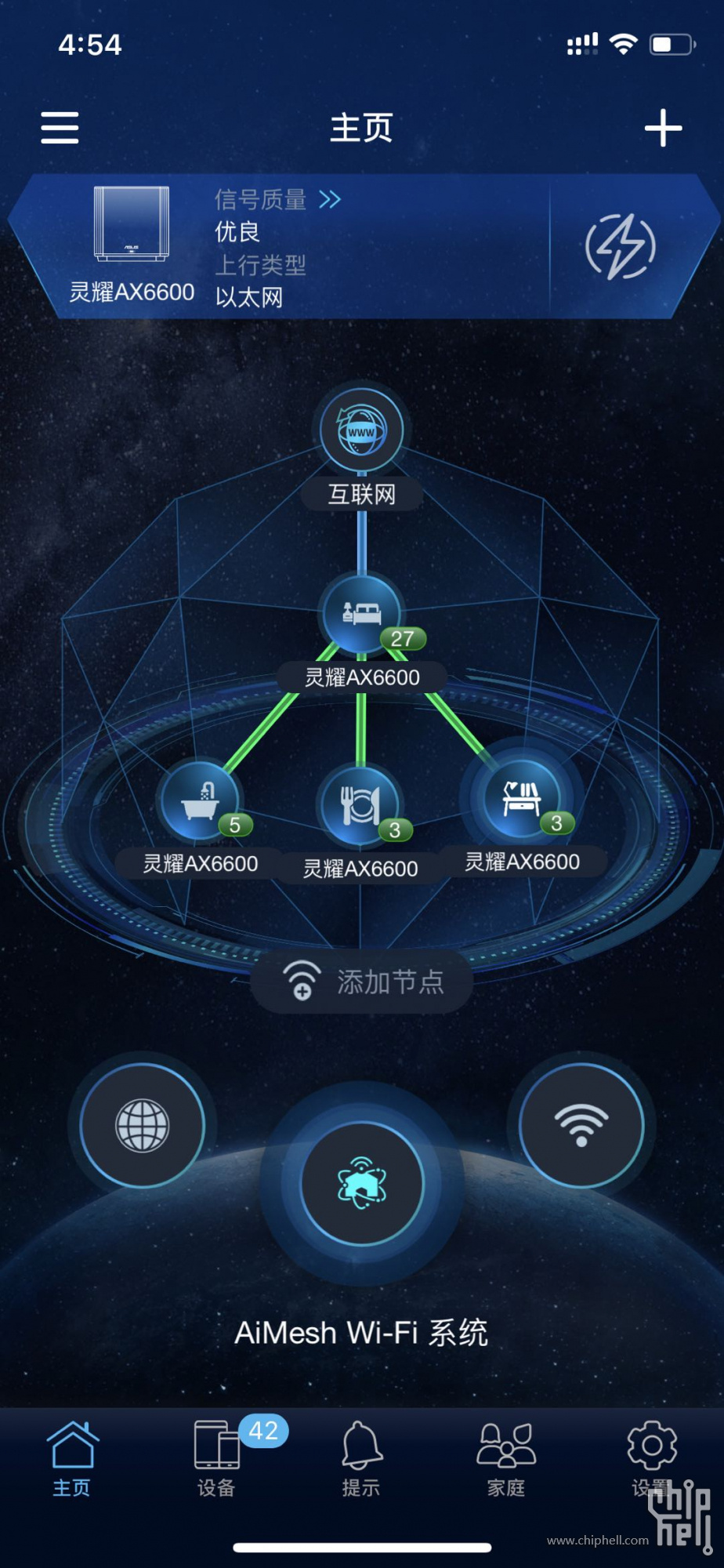The image size is (724, 1568).
Task: Tap the plus icon to add device
Action: tap(663, 128)
